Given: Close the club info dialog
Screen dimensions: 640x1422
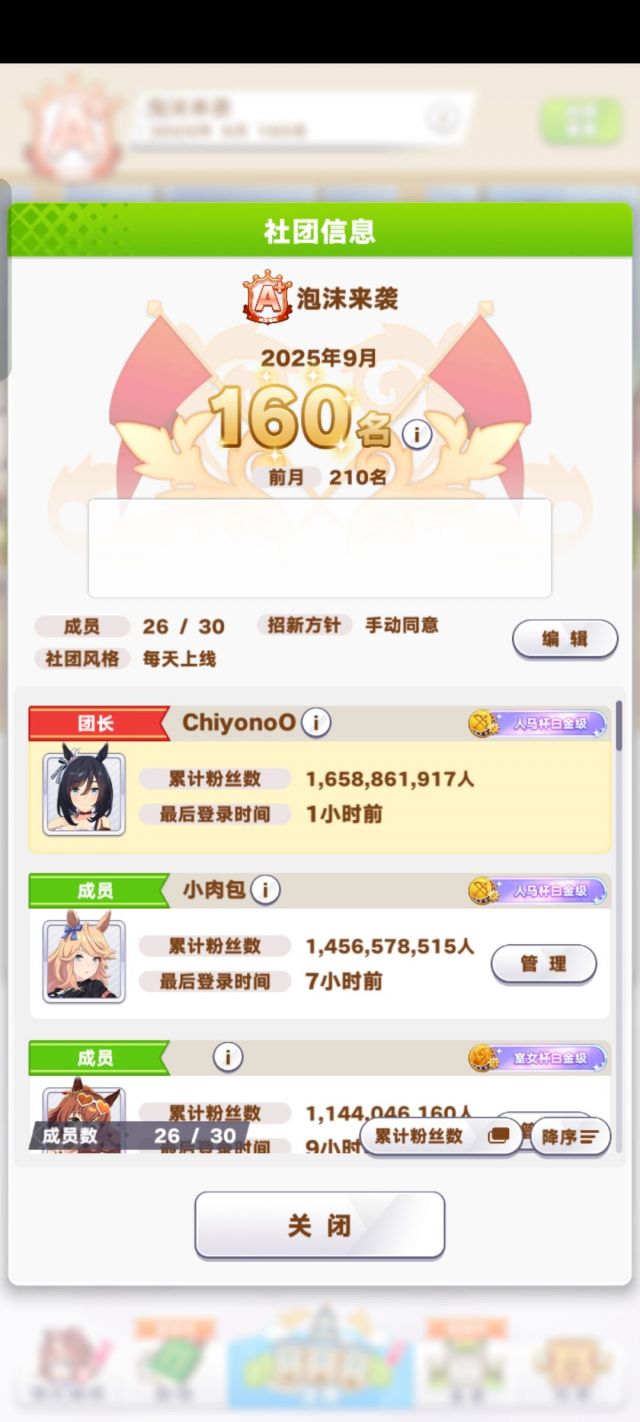Looking at the screenshot, I should click(319, 1225).
